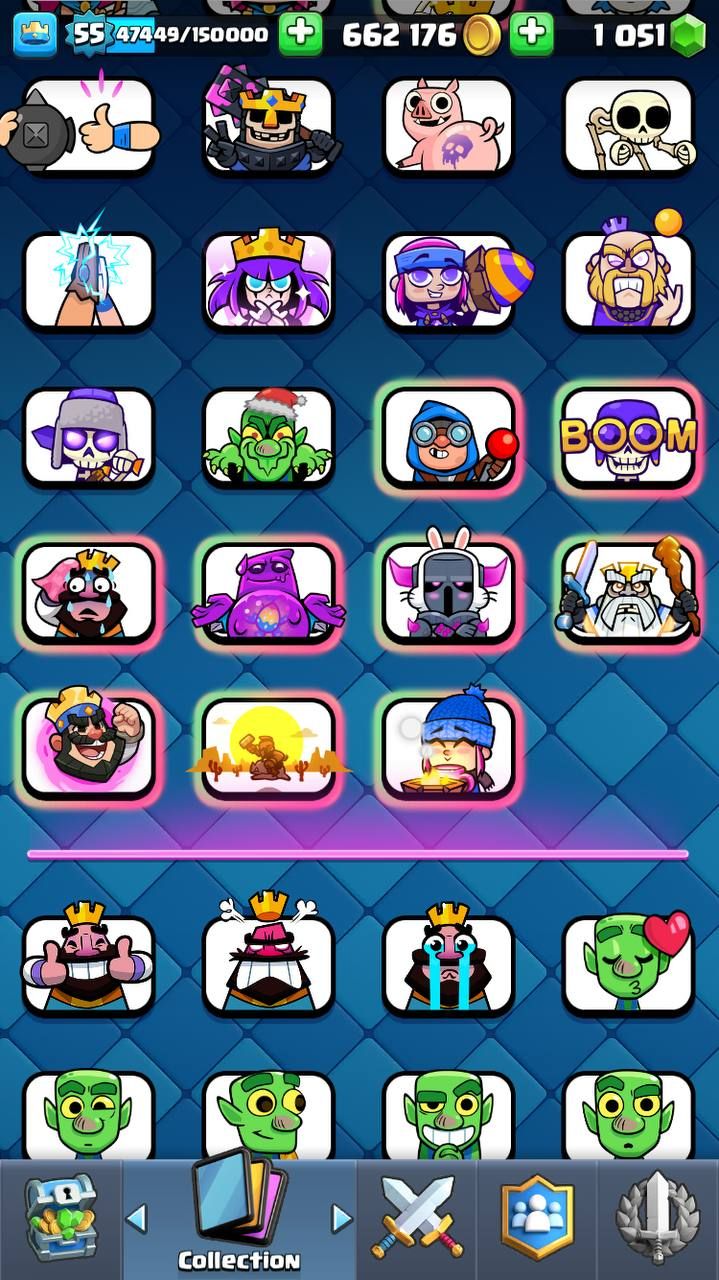Select the BOOM skeleton emote
Image resolution: width=719 pixels, height=1280 pixels.
628,437
